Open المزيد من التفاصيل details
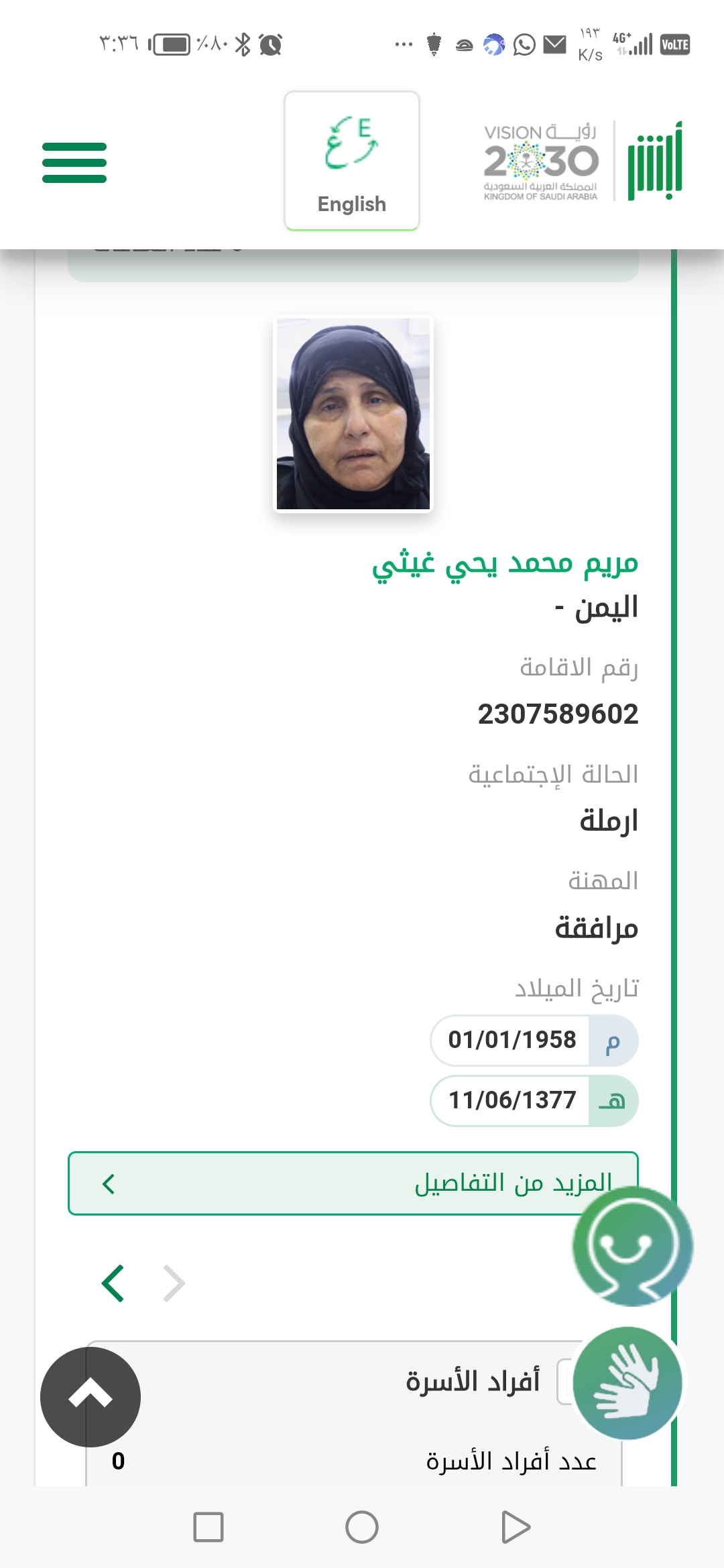Viewport: 724px width, 1568px height. [x=353, y=1183]
